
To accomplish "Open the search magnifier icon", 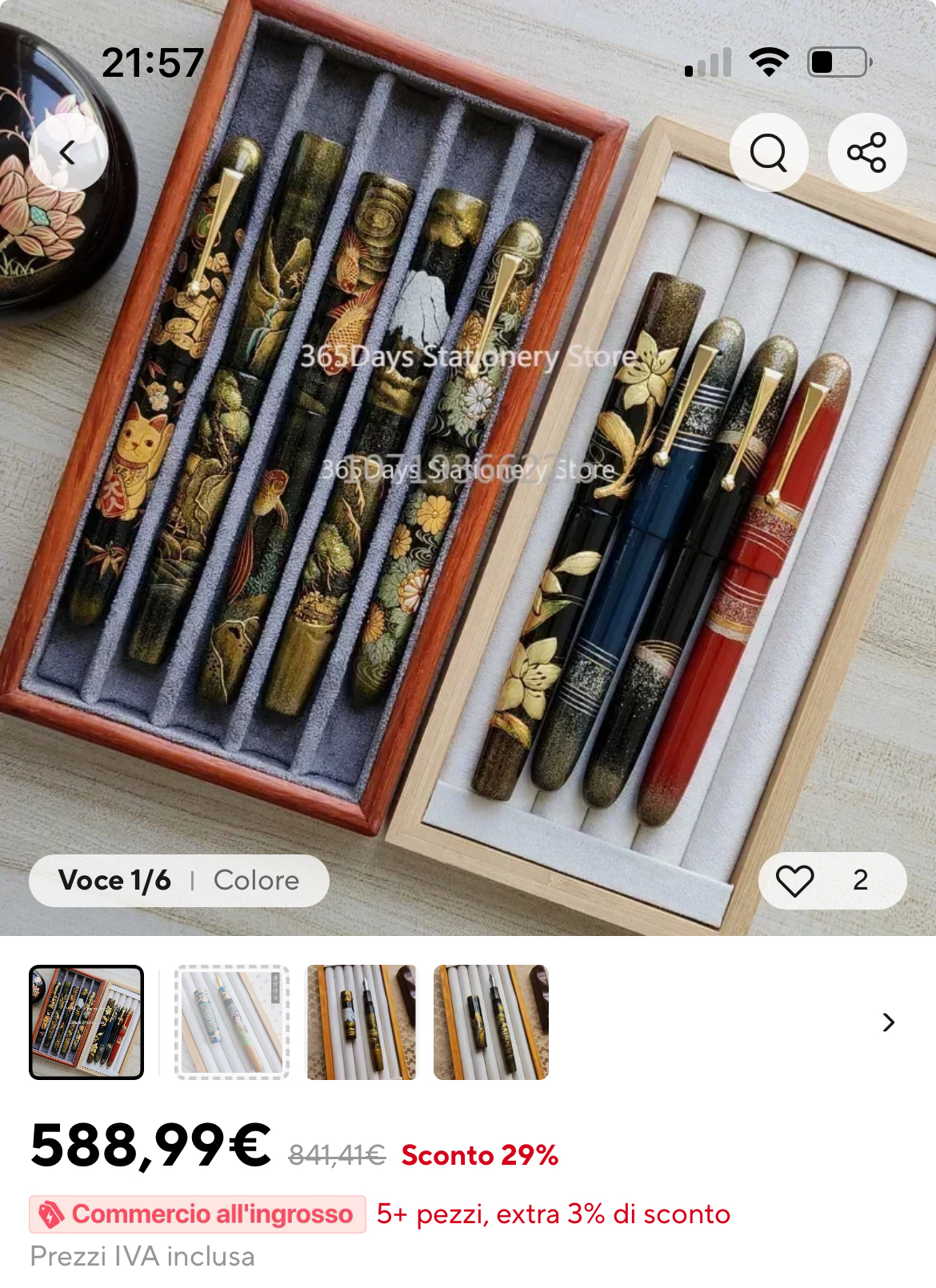I will 768,152.
